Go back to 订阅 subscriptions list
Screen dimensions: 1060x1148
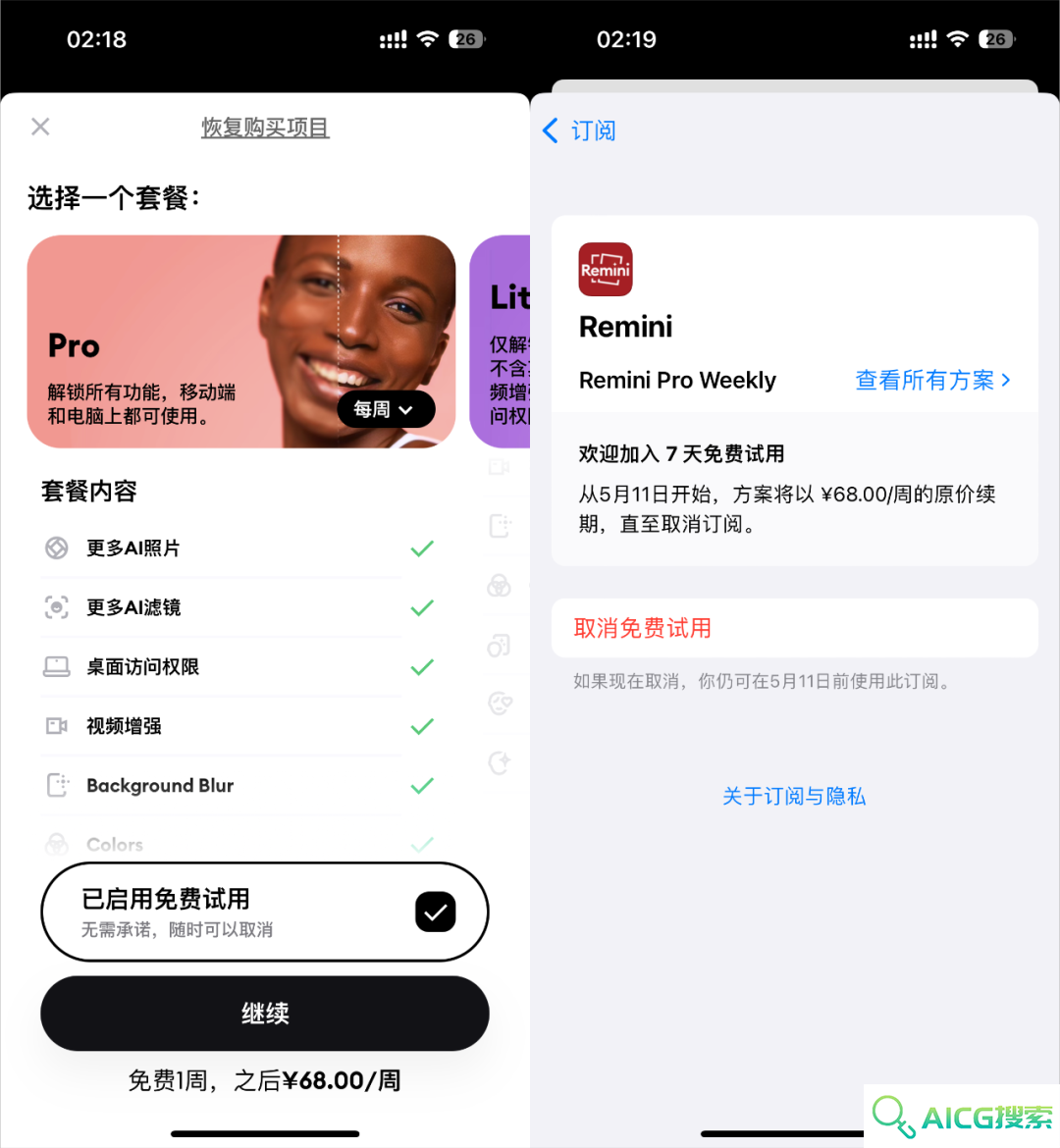click(579, 130)
